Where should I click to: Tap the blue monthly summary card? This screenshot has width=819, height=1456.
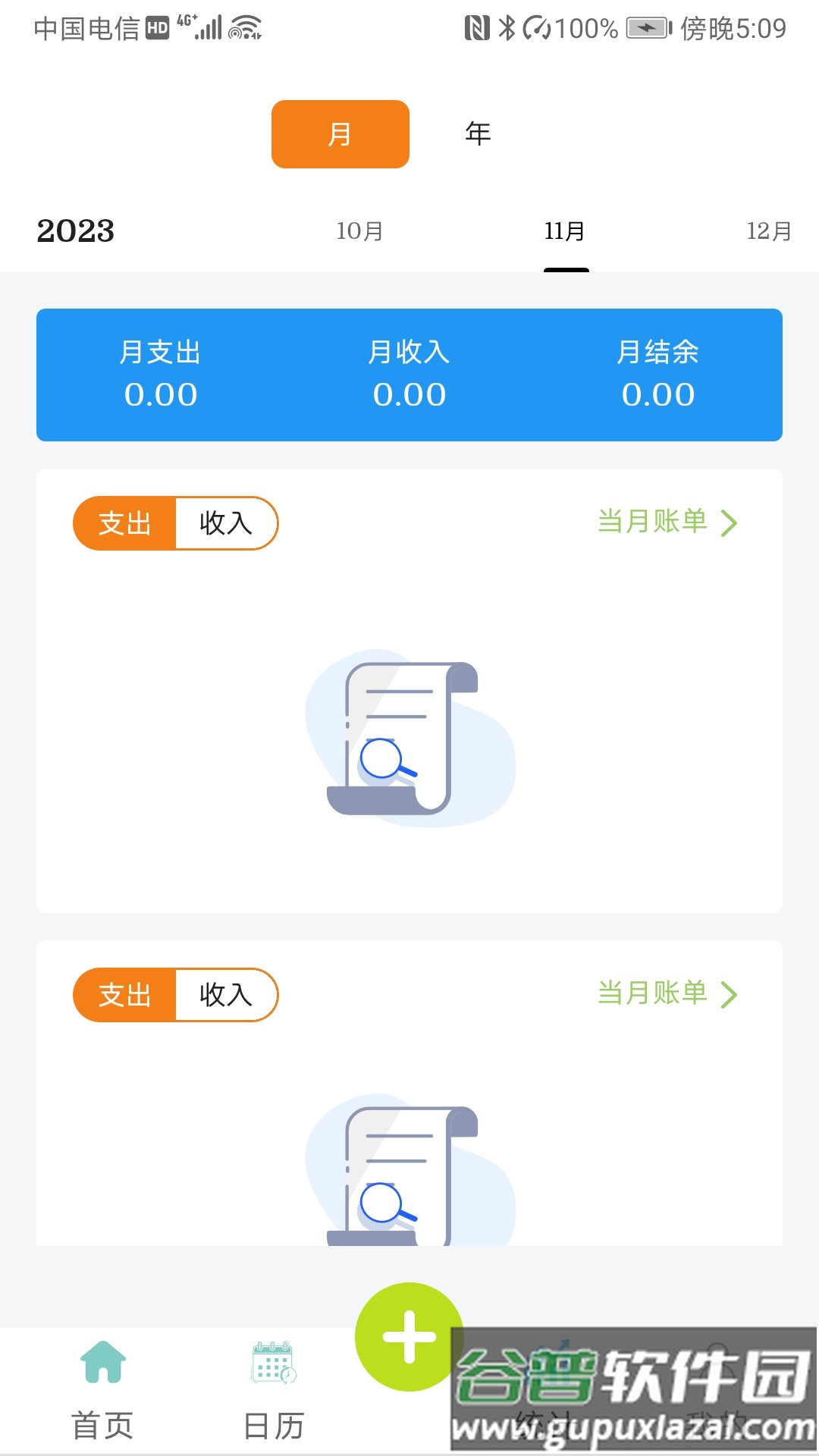pyautogui.click(x=409, y=375)
